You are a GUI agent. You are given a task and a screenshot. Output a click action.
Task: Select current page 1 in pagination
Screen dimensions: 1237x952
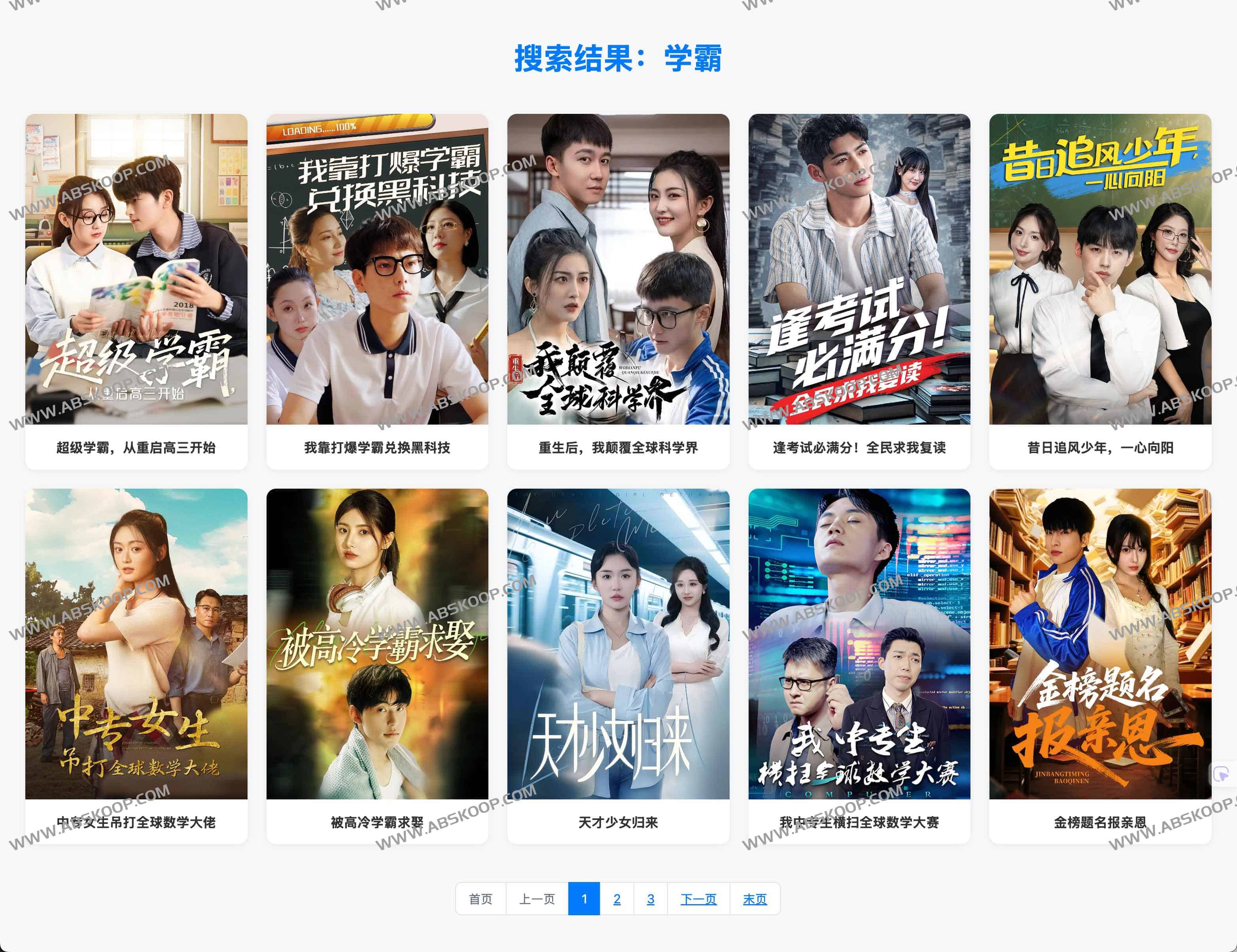(x=584, y=899)
